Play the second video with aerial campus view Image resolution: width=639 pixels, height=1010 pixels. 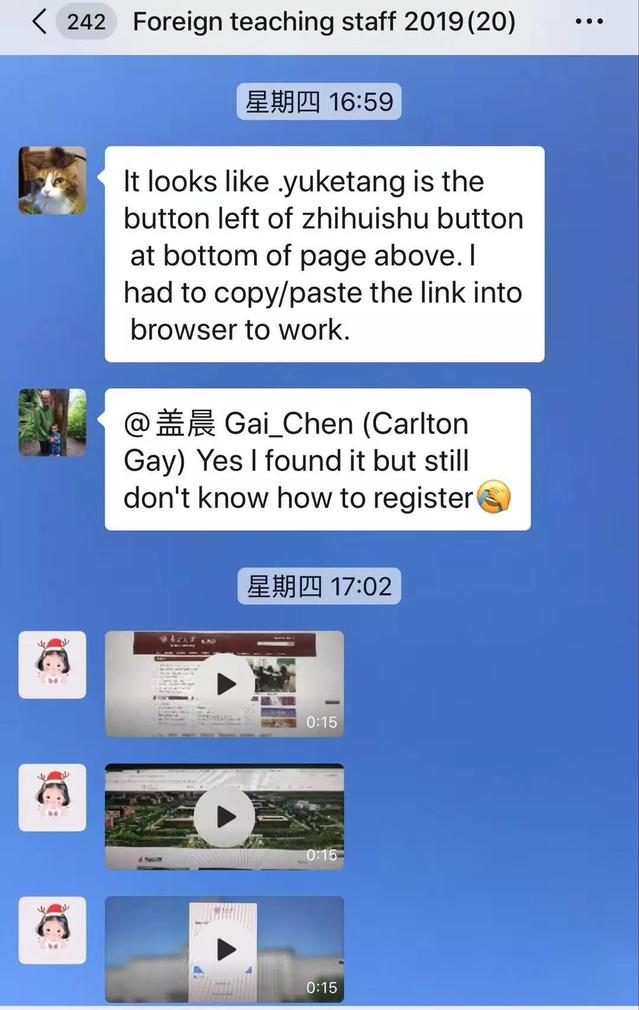pyautogui.click(x=225, y=817)
